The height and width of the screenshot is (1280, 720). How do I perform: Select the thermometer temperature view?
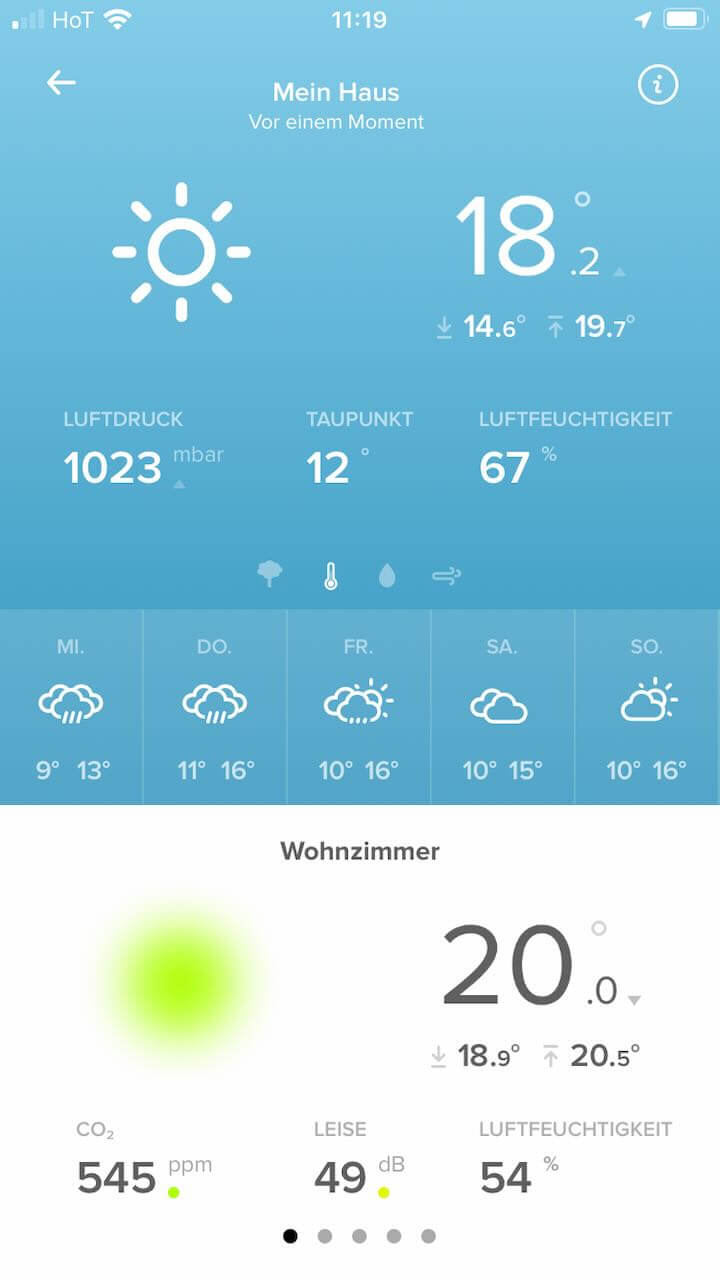[x=331, y=575]
